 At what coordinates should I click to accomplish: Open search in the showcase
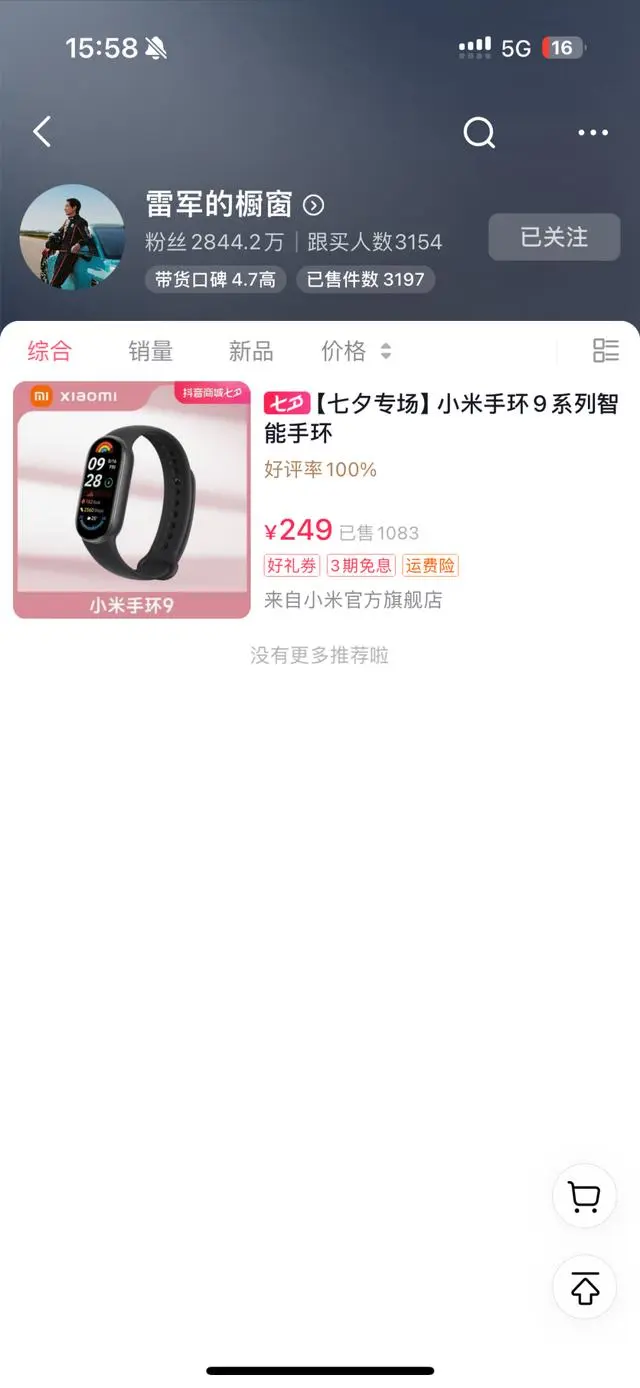[x=479, y=132]
